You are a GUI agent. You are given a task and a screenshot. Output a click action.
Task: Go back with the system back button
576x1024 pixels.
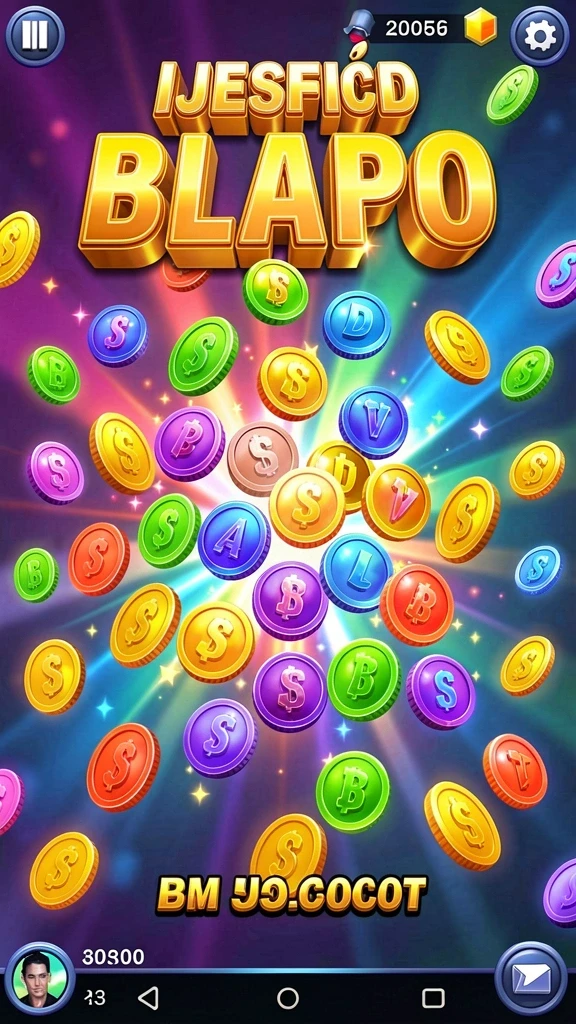tap(149, 997)
